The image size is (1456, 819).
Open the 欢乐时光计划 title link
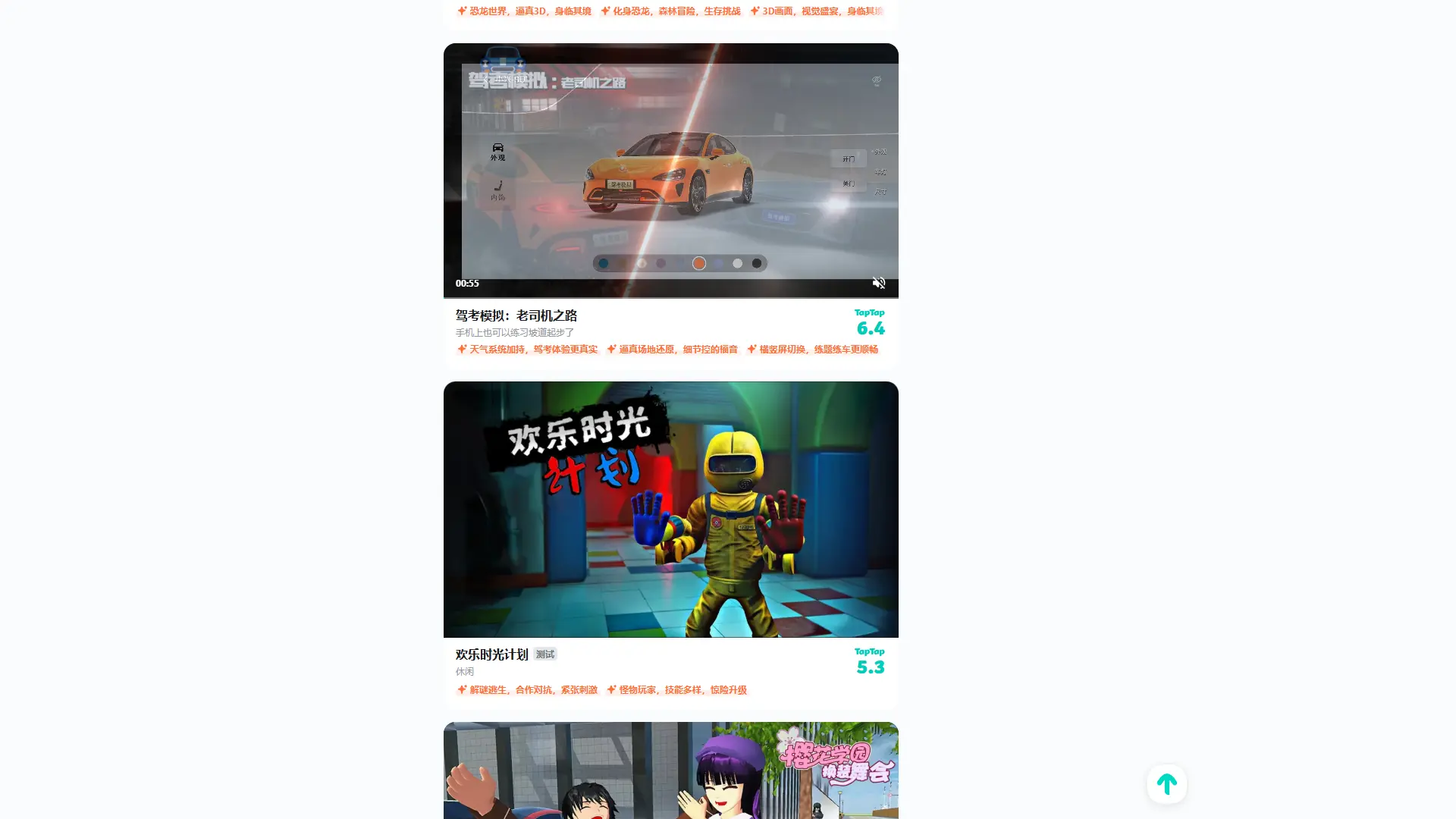point(491,654)
